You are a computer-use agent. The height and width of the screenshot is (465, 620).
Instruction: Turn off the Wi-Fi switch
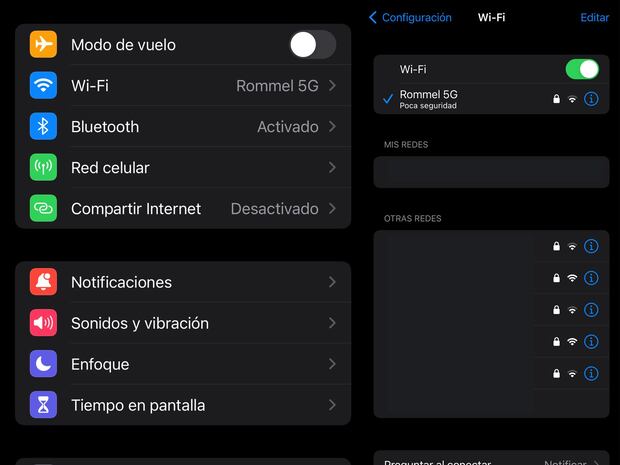(x=581, y=69)
